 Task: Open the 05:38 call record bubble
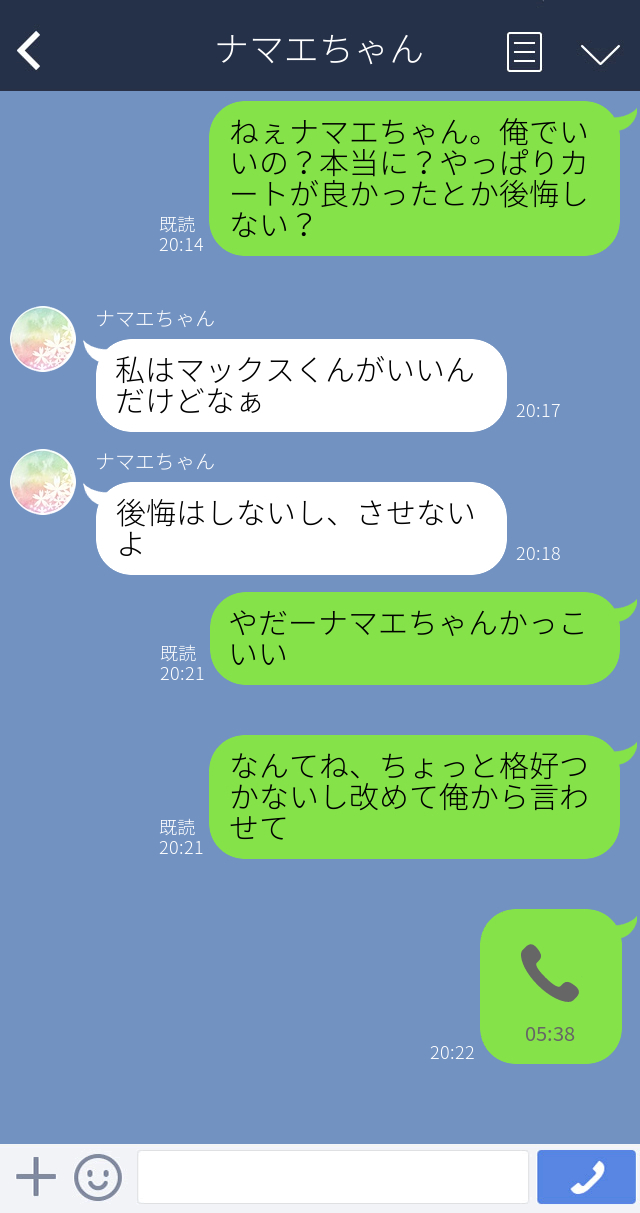550,986
